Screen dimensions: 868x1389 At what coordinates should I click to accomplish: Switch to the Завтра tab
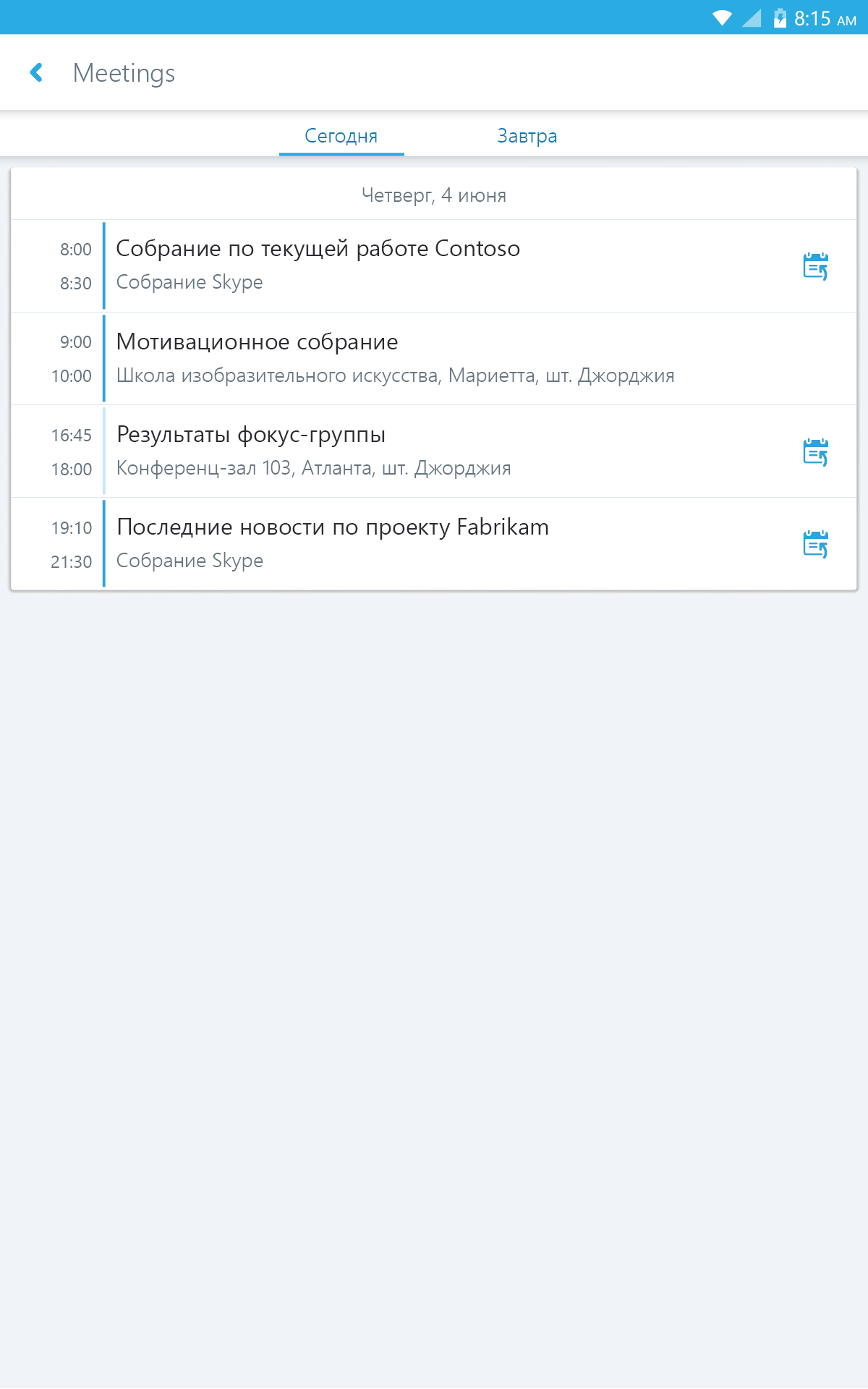[527, 135]
